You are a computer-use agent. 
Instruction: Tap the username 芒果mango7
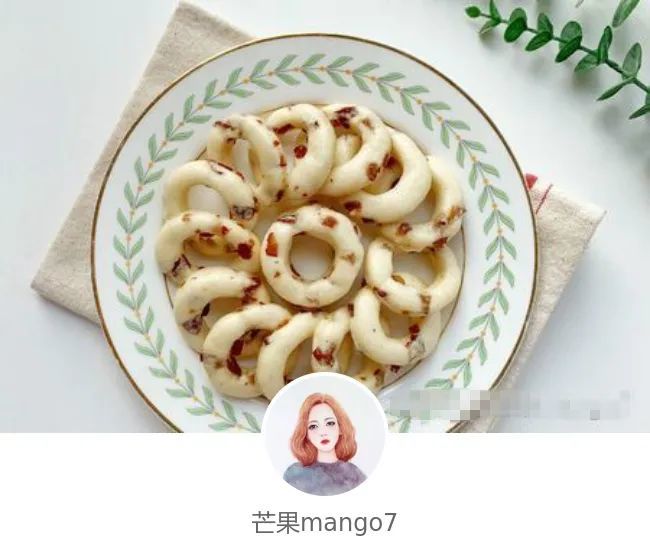coord(324,522)
